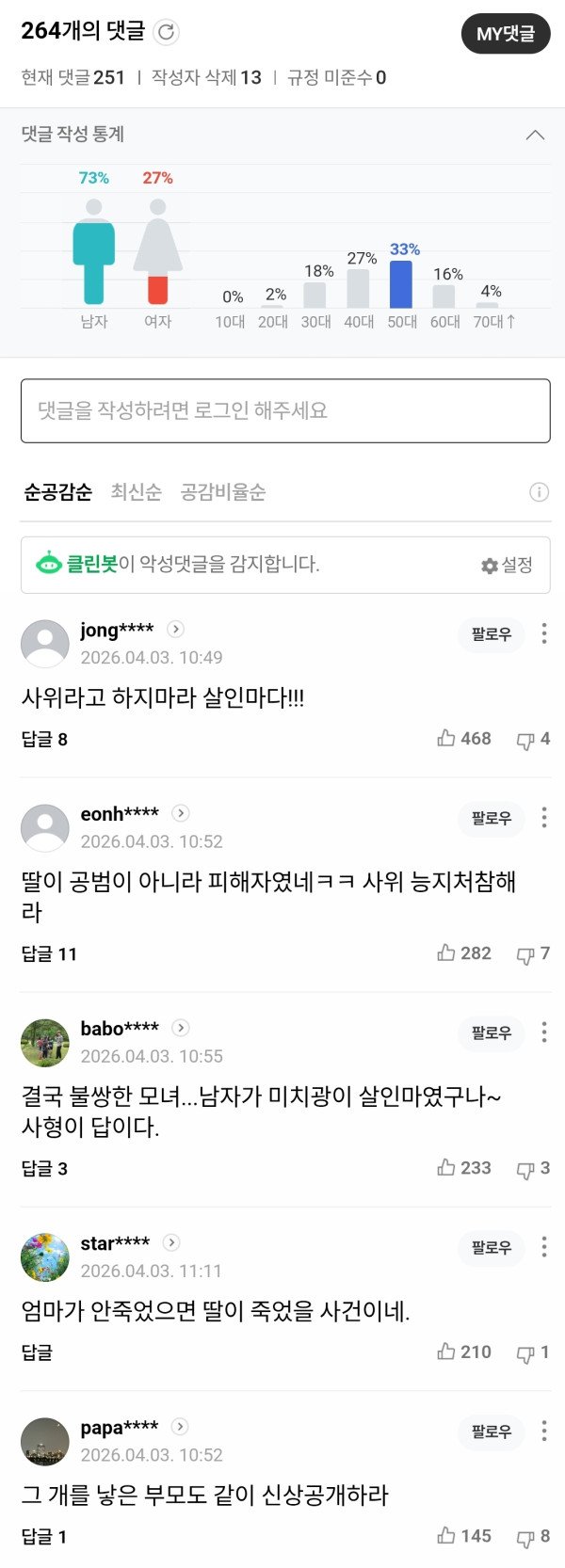Dislike the comment by eonh****
Viewport: 565px width, 1568px height.
533,953
